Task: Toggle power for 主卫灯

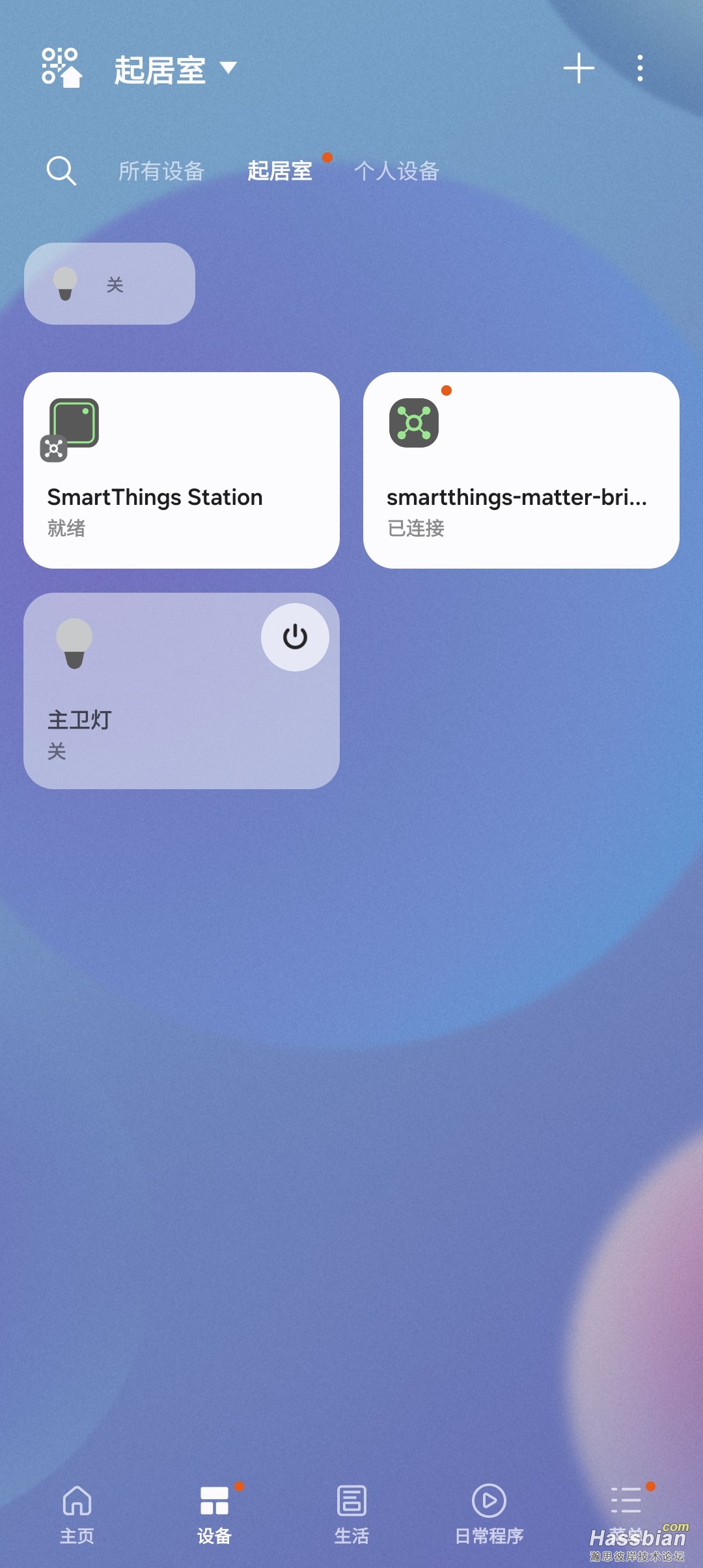Action: [295, 637]
